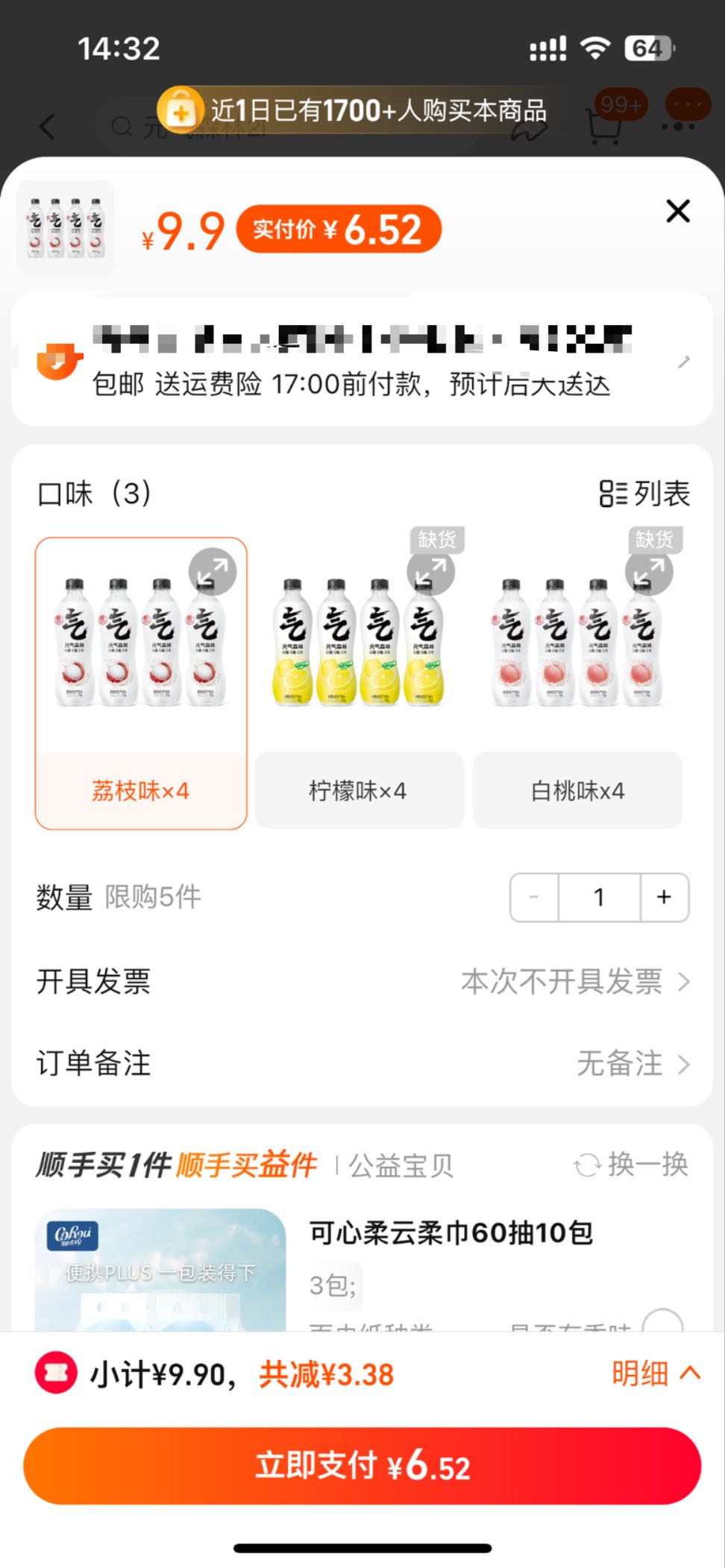
Task: Tap 换一换 to refresh add-on items
Action: coord(631,1164)
